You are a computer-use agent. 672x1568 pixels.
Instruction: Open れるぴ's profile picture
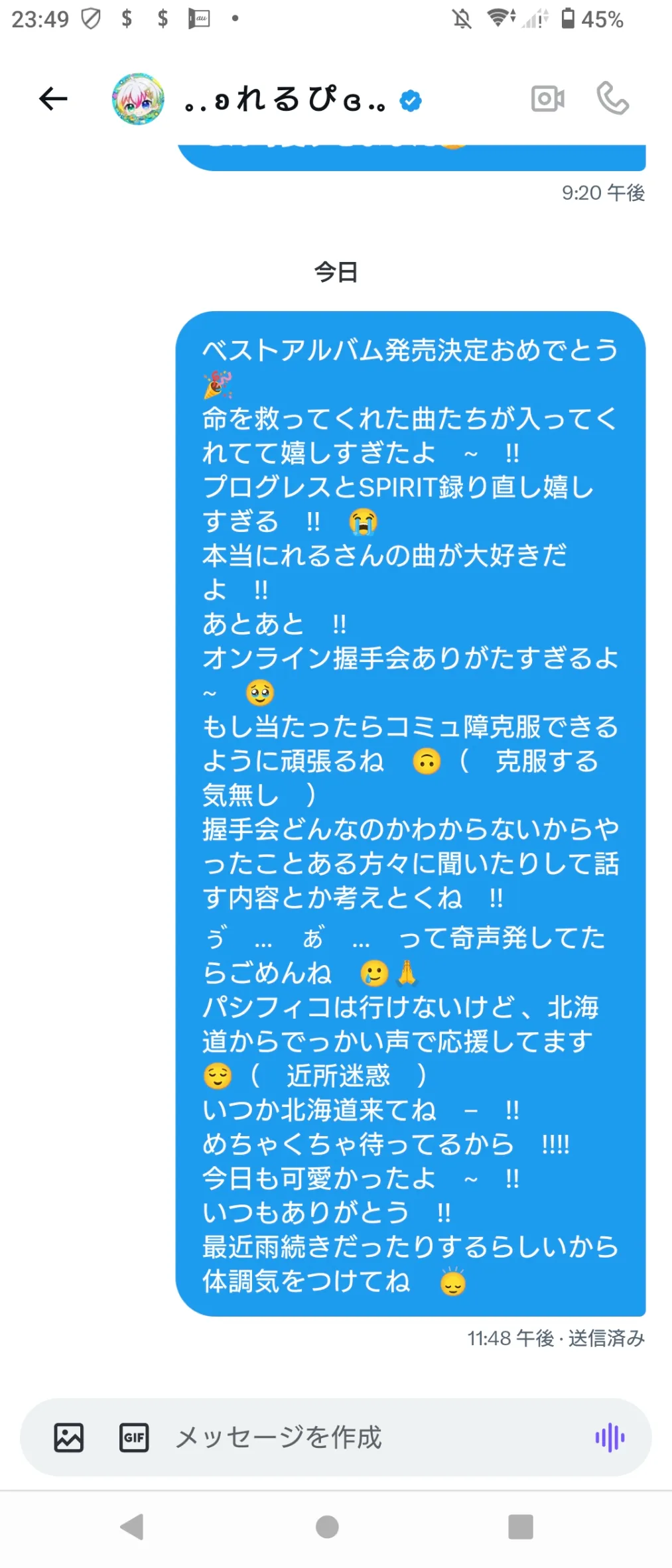coord(138,99)
